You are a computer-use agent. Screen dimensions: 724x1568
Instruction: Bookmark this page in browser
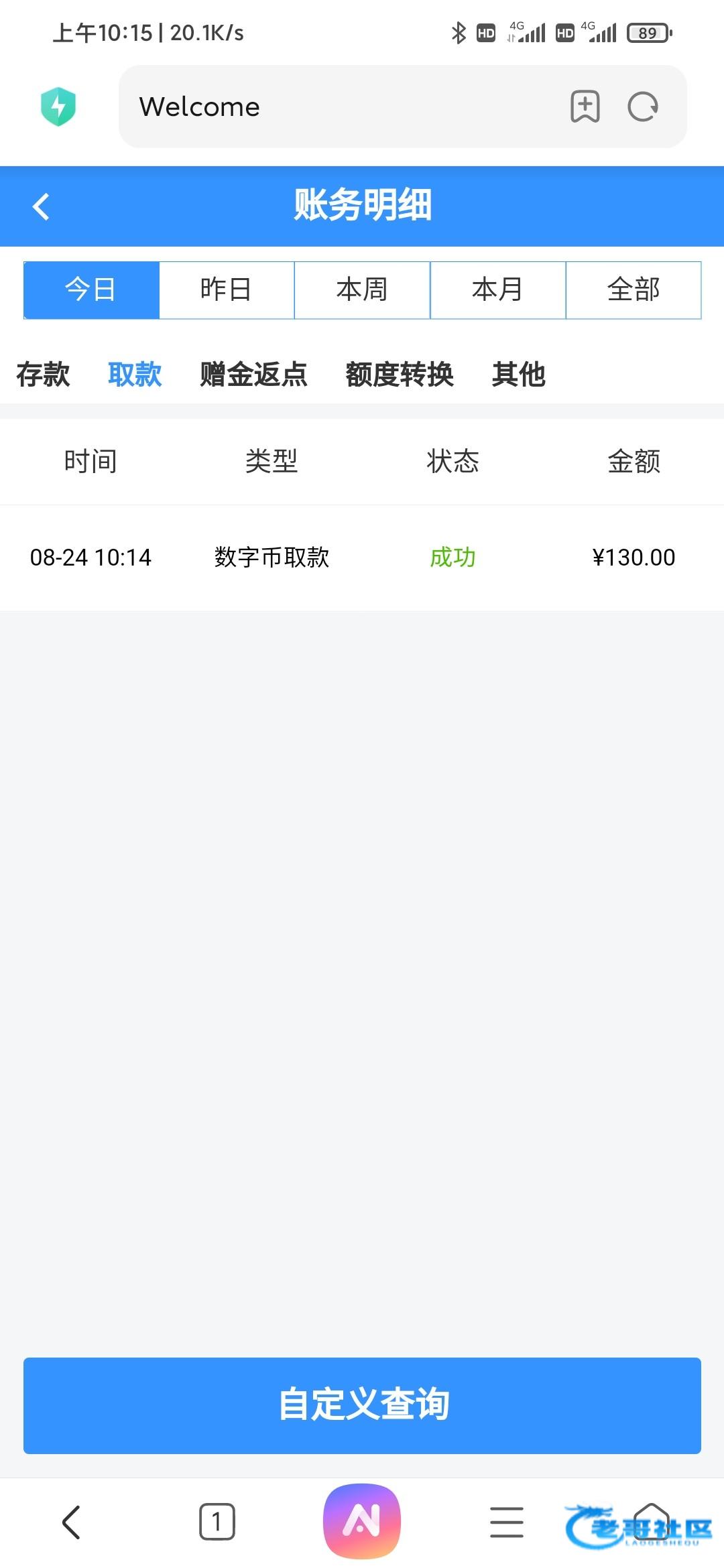click(x=585, y=107)
